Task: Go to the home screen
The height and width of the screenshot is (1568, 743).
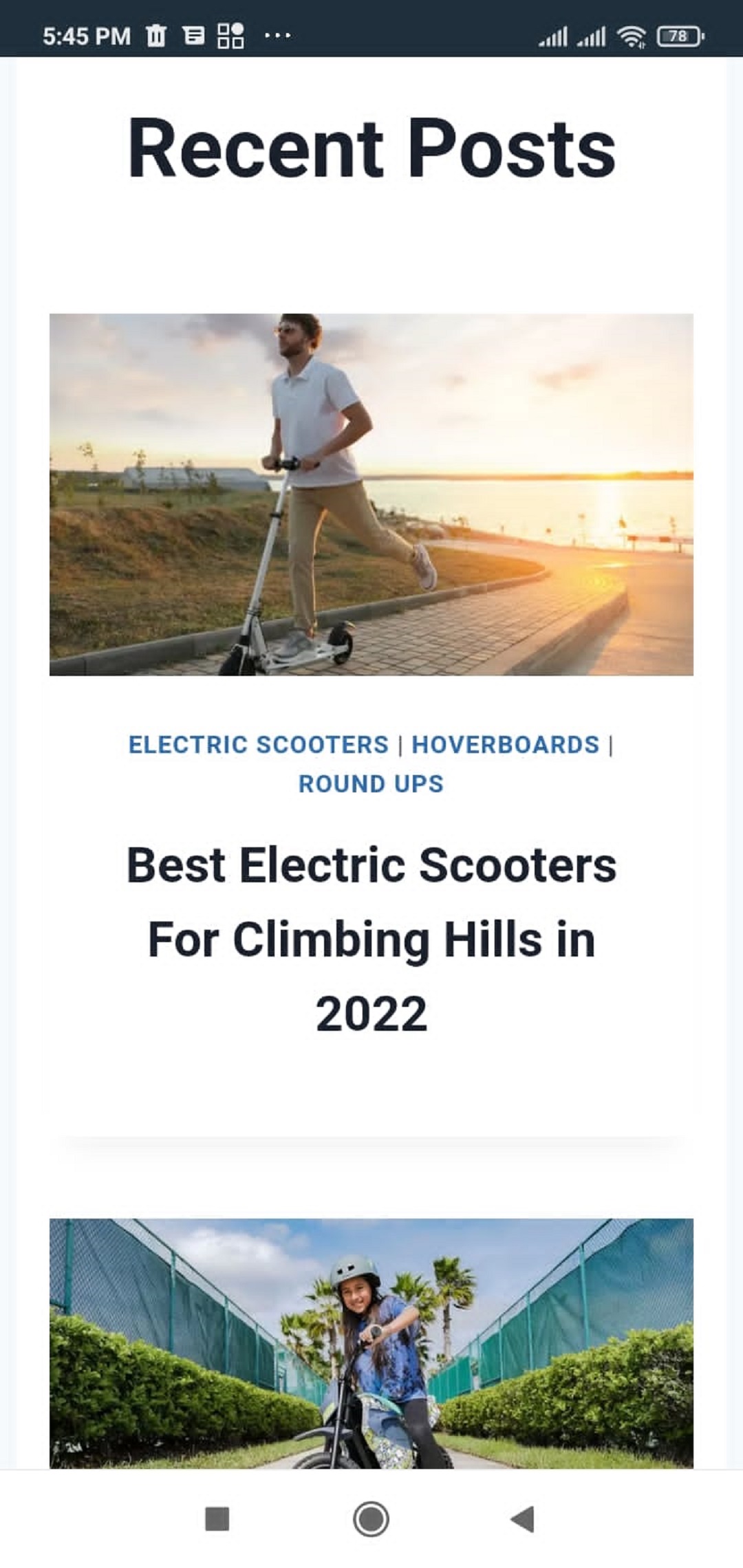Action: (371, 1519)
